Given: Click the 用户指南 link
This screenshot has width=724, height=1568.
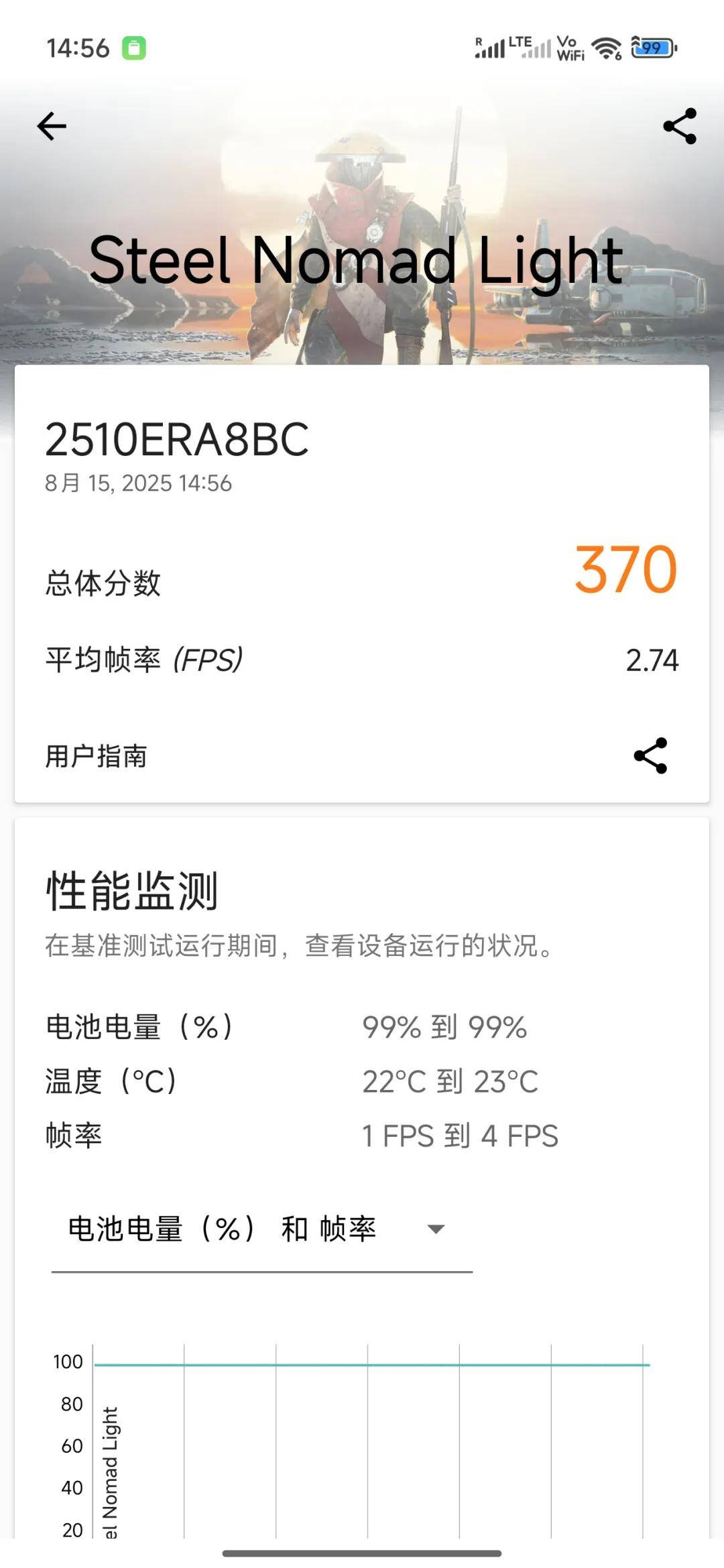Looking at the screenshot, I should coord(97,757).
